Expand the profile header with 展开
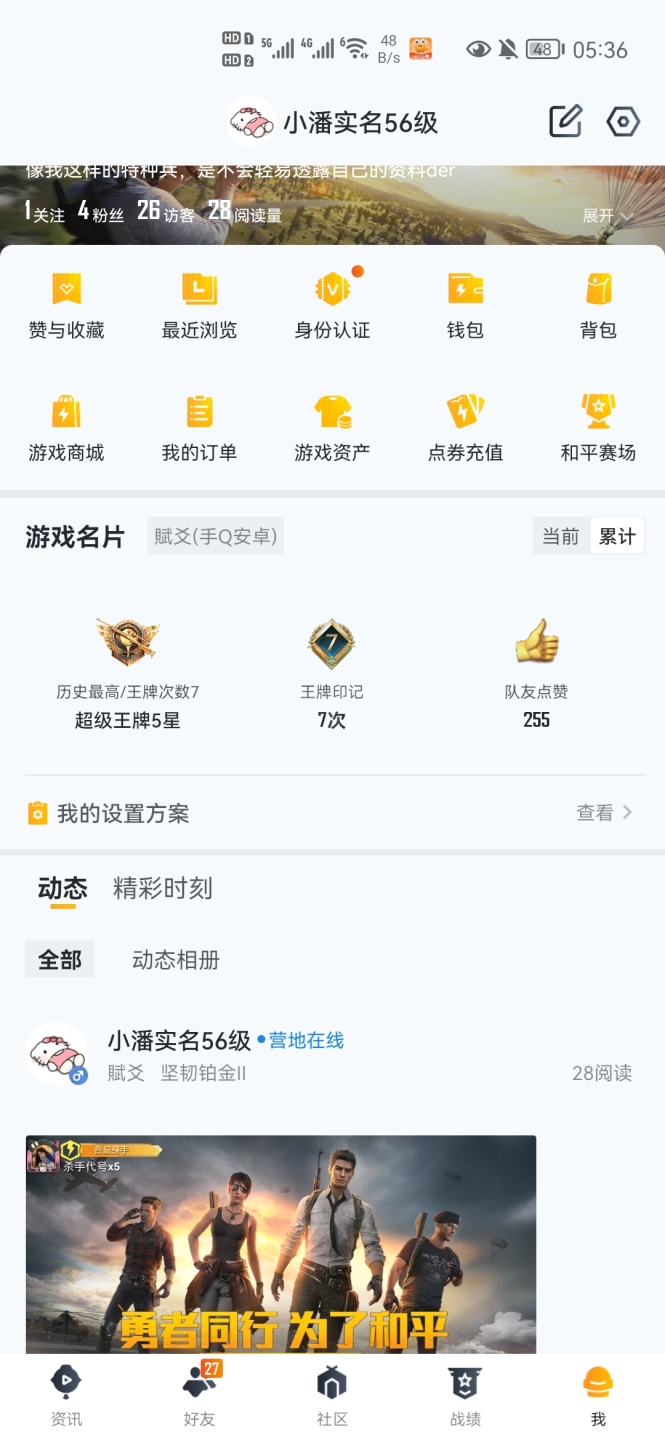This screenshot has height=1440, width=665. click(x=608, y=216)
